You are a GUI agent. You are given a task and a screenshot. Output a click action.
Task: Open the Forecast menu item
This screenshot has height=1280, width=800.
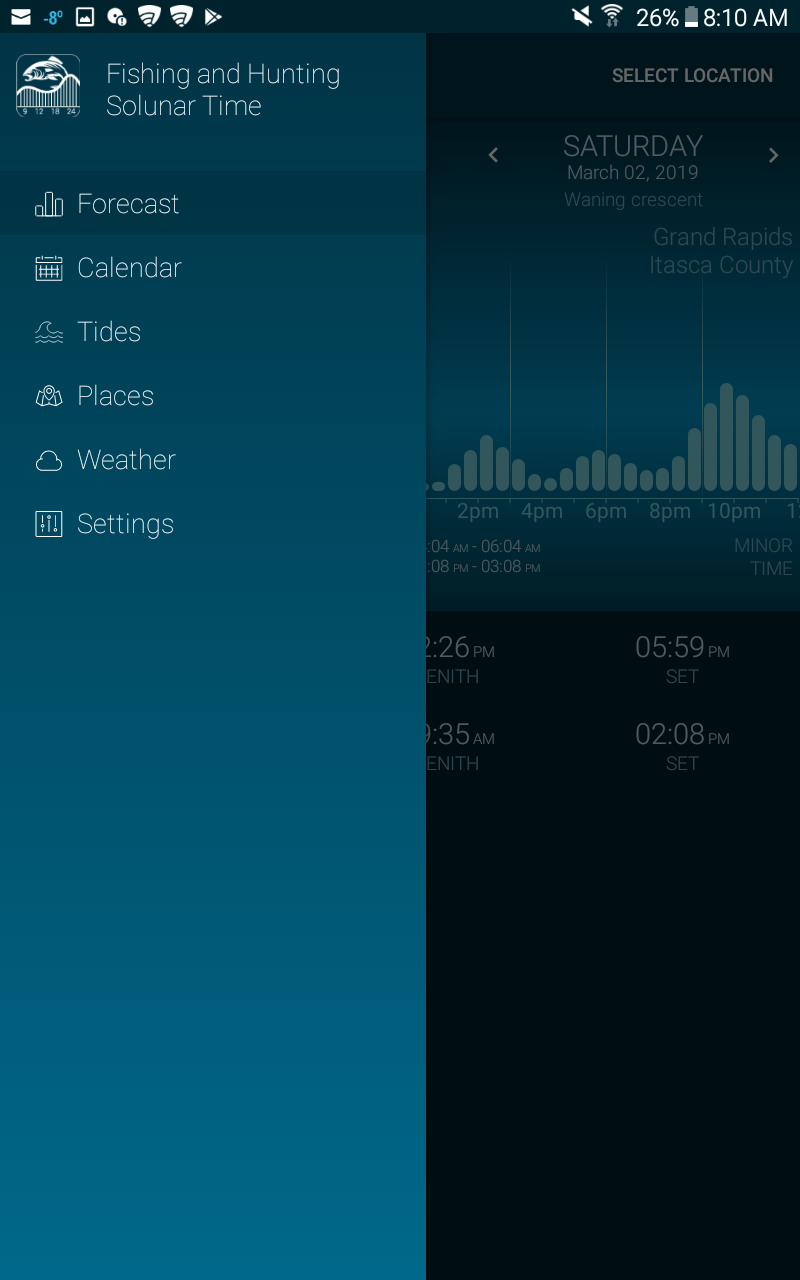point(213,203)
